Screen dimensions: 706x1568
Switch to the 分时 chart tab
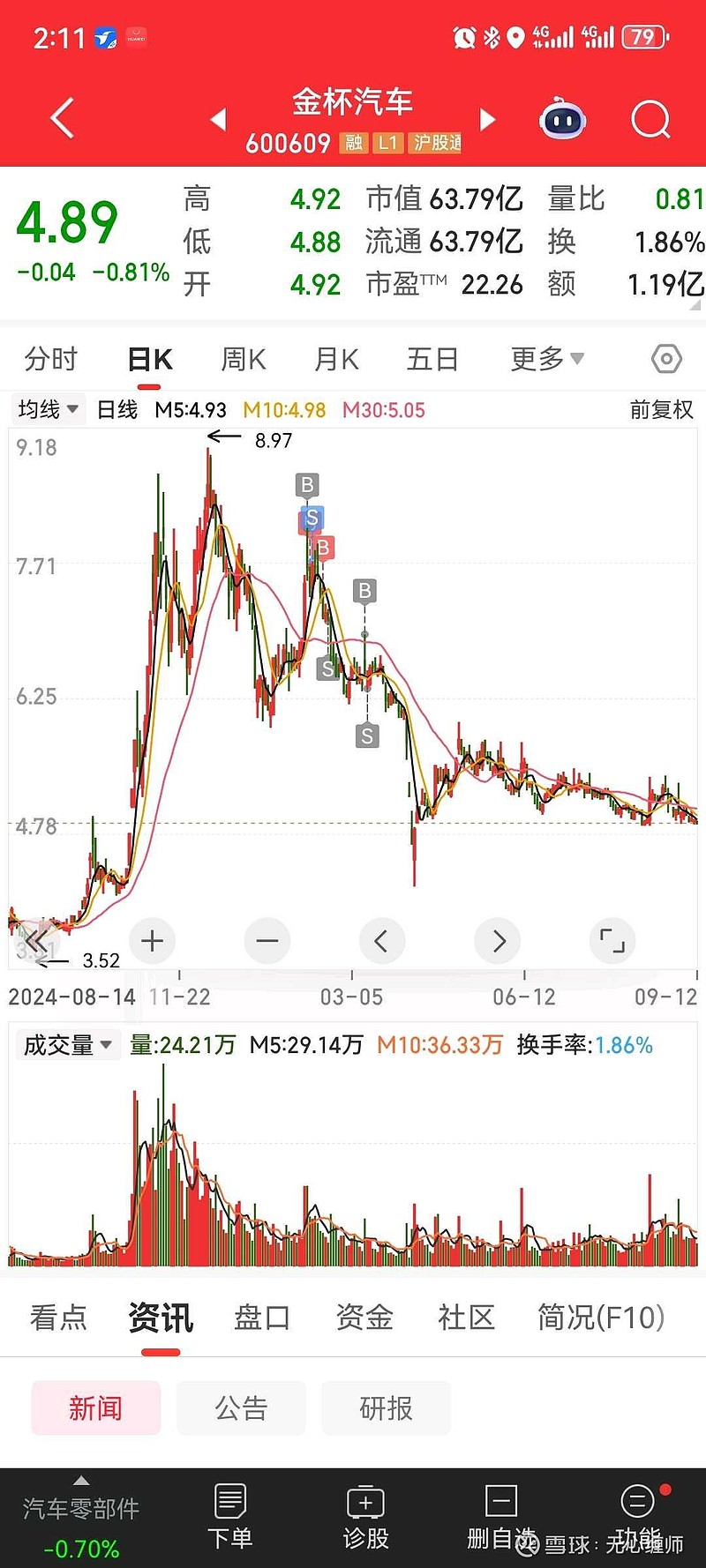click(51, 359)
